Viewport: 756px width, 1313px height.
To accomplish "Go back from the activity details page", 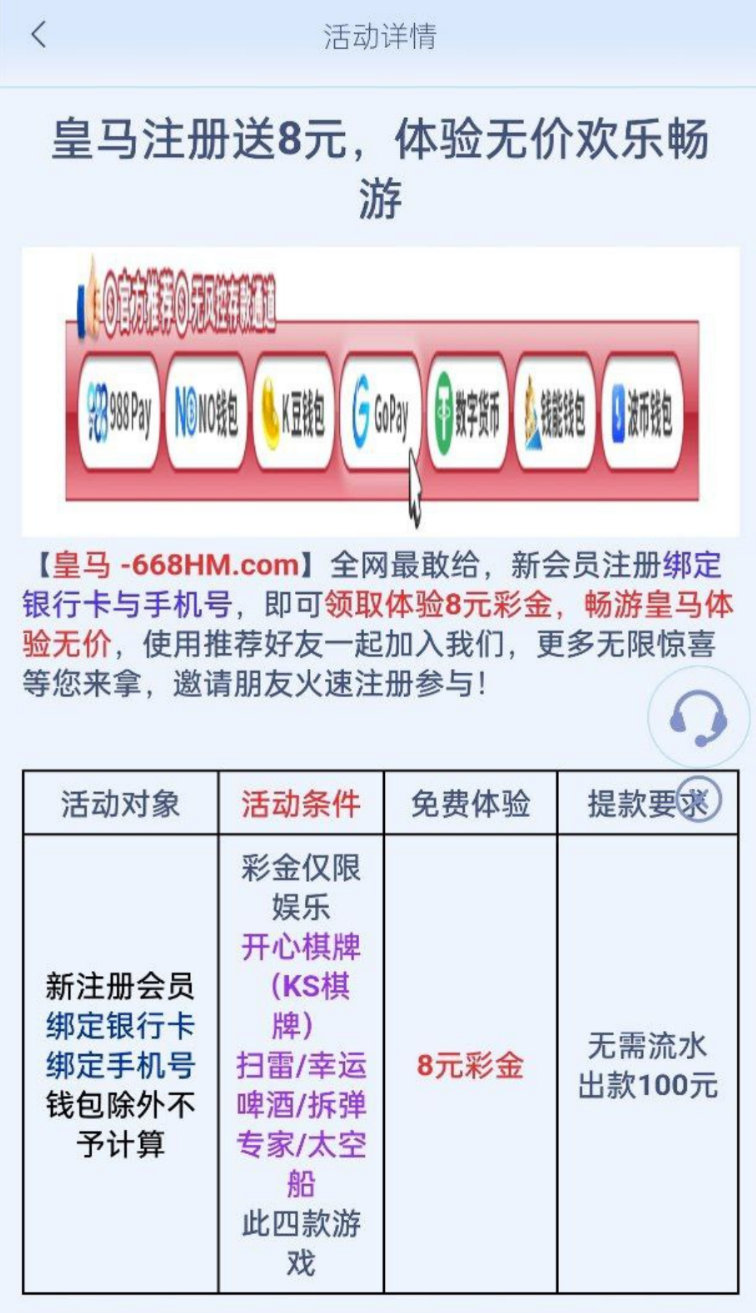I will 38,36.
